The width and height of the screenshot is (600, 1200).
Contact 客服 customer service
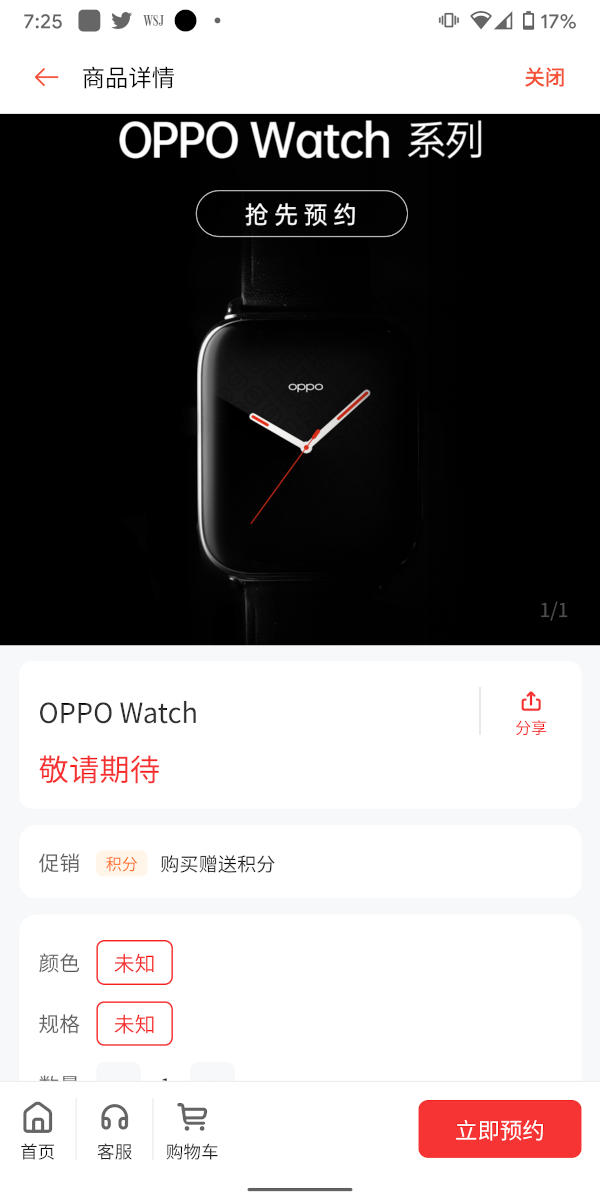(115, 1130)
